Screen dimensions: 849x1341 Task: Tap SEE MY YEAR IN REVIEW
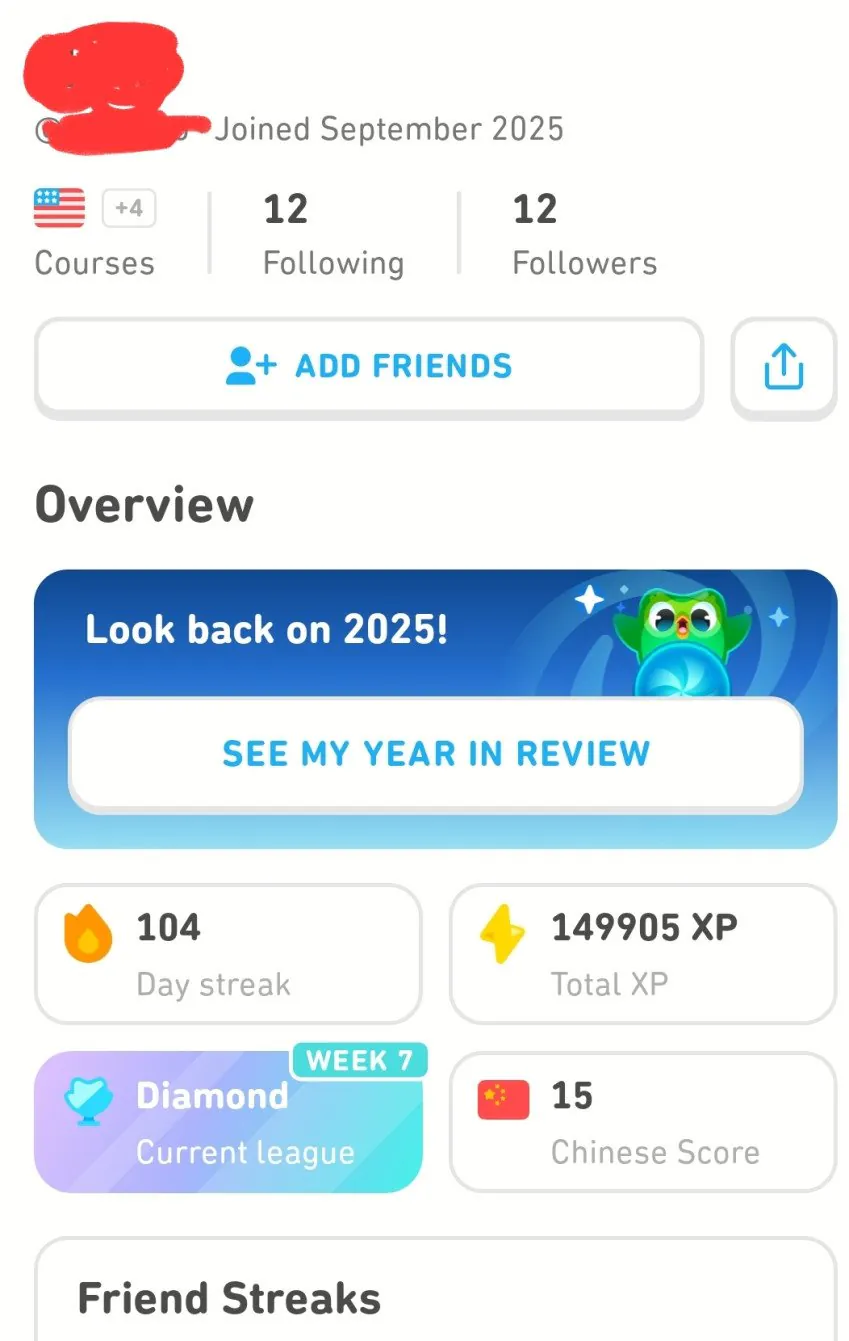[x=434, y=755]
